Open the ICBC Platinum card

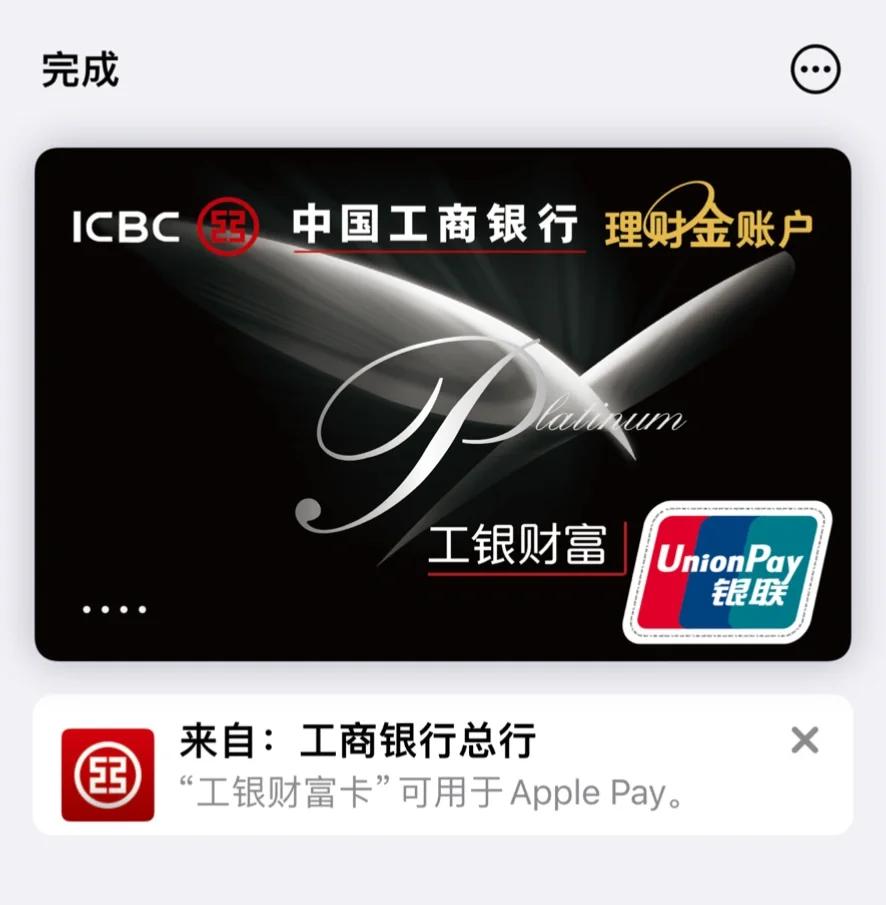[x=443, y=404]
